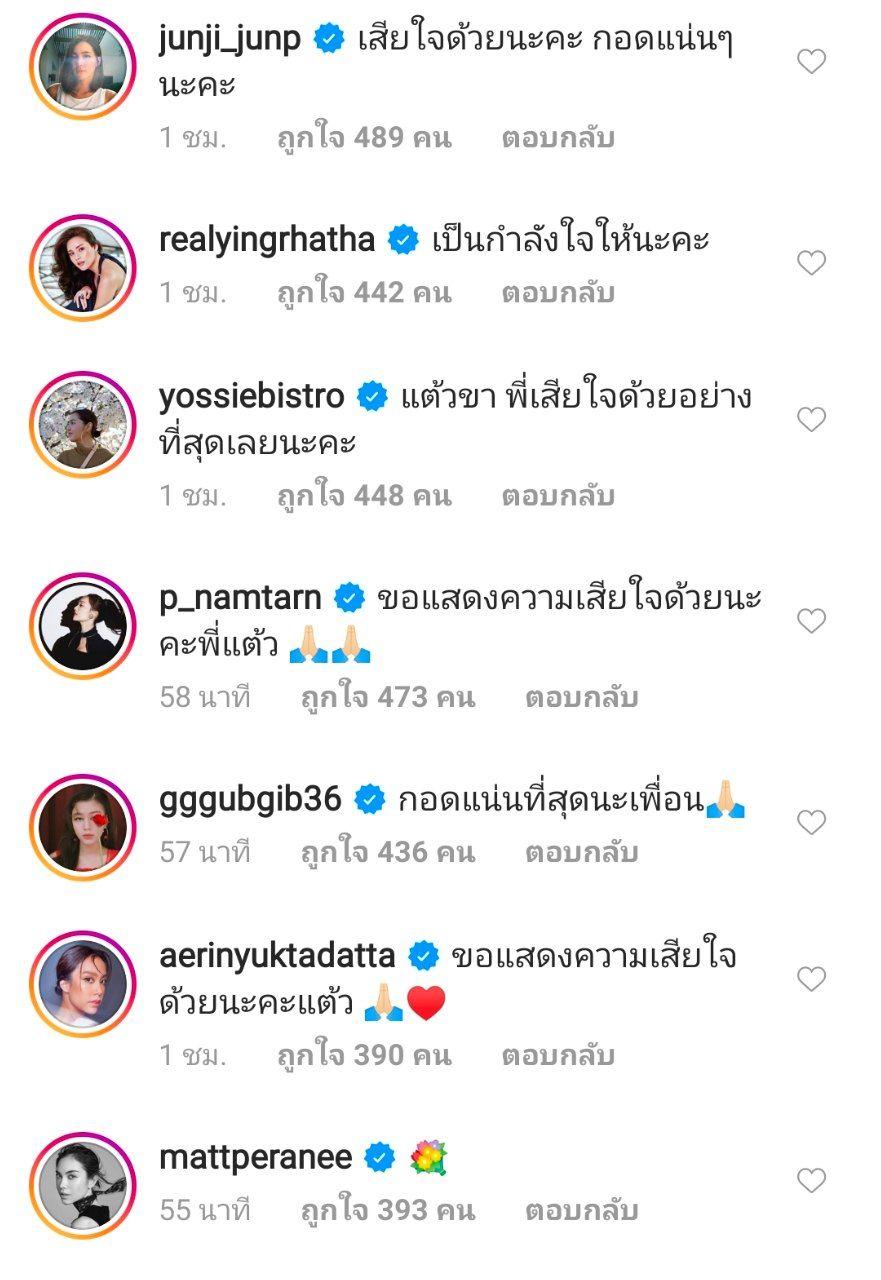Open the realyingrhatha username link
The image size is (881, 1280).
(267, 240)
